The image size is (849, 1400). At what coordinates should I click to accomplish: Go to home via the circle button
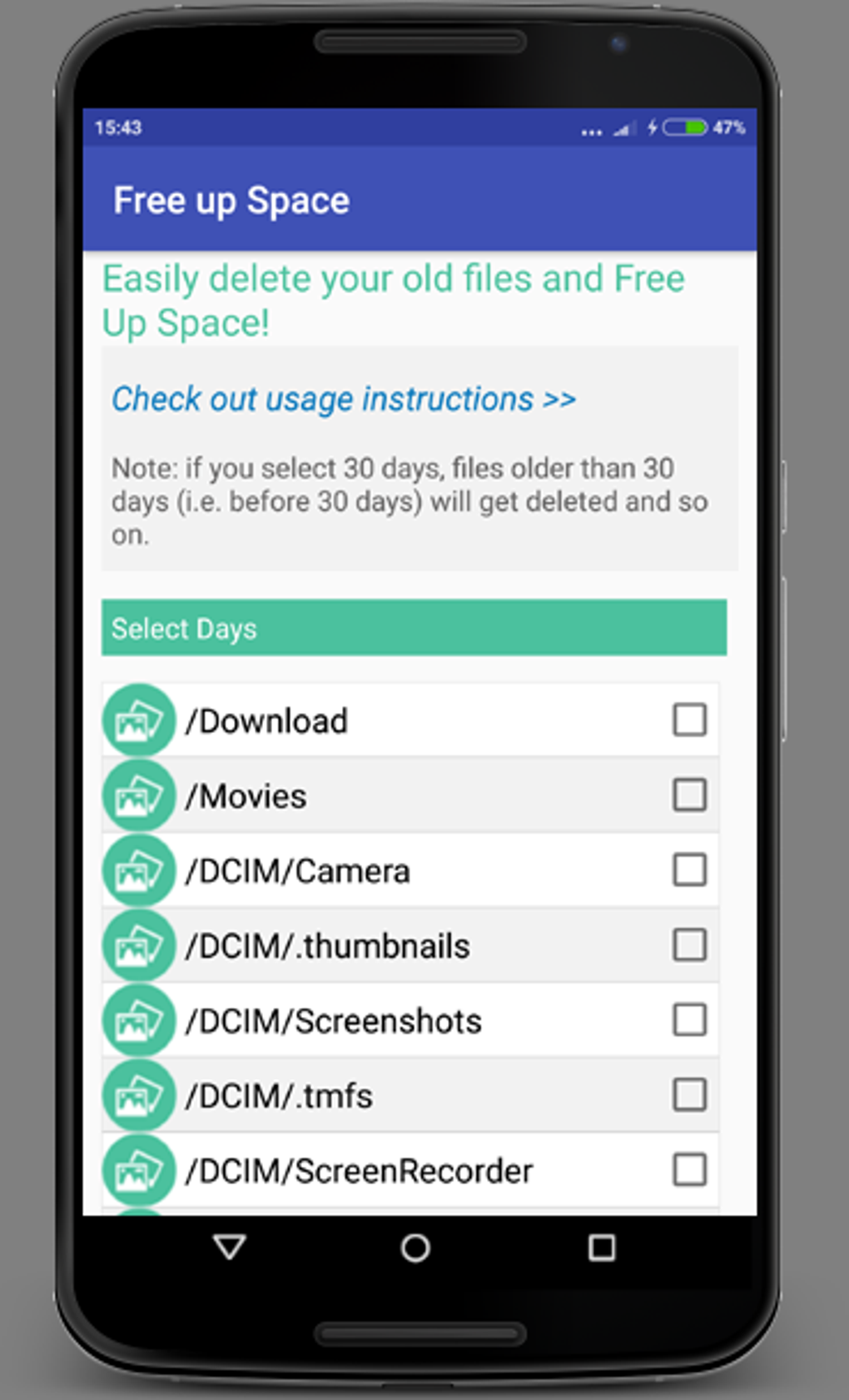[x=415, y=1248]
